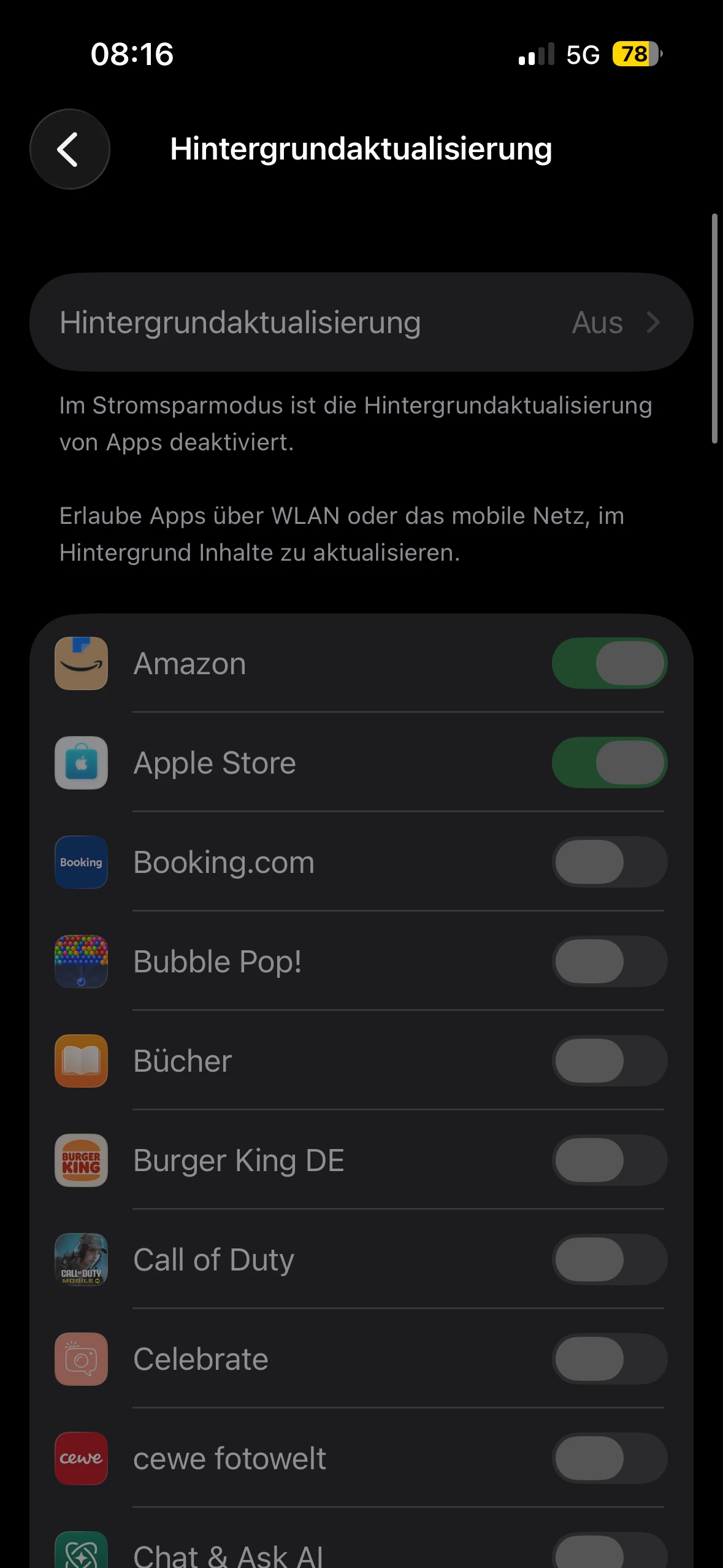This screenshot has width=723, height=1568.
Task: Toggle the Bubble Pop! switch
Action: pyautogui.click(x=609, y=961)
